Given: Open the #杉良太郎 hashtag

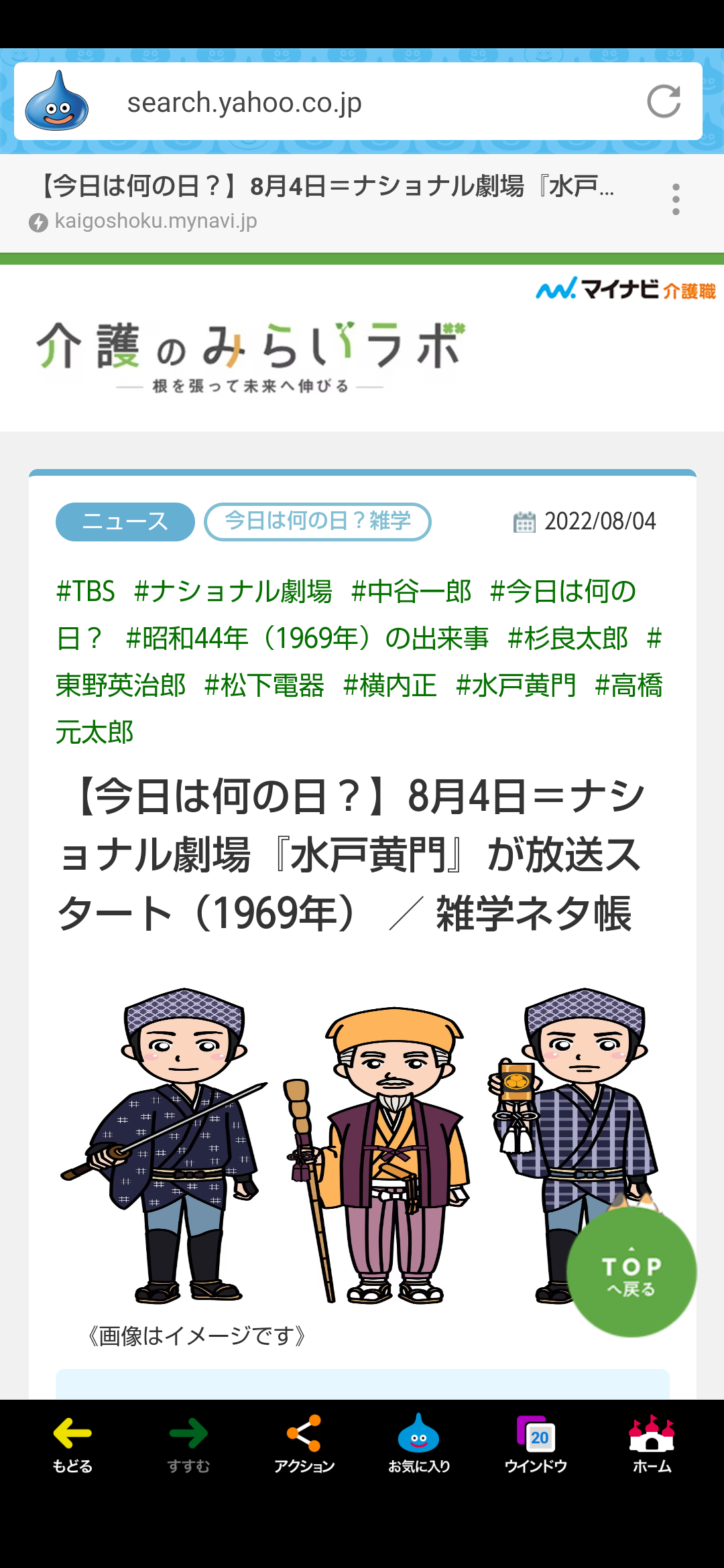Looking at the screenshot, I should (x=568, y=639).
